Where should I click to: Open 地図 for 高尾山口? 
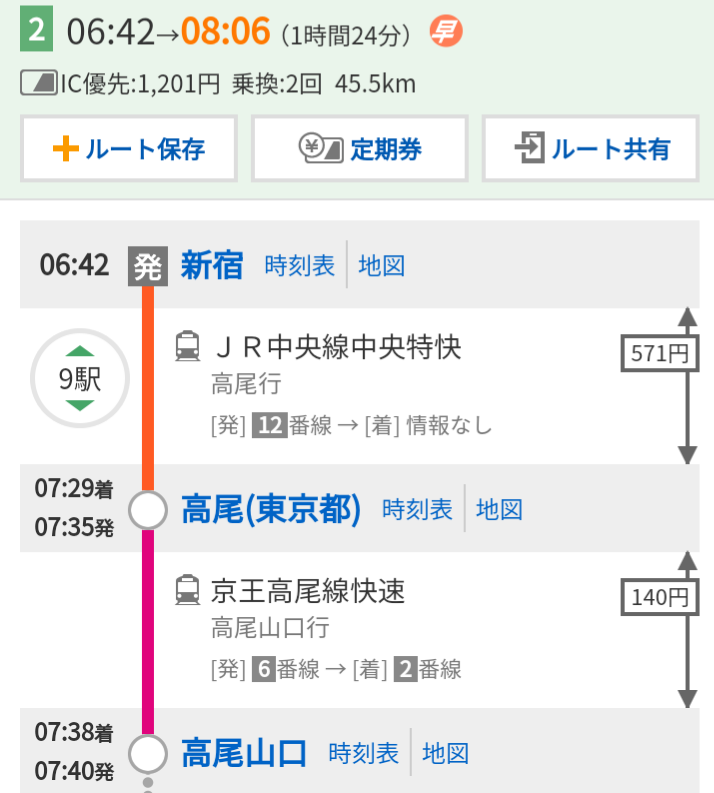[446, 753]
